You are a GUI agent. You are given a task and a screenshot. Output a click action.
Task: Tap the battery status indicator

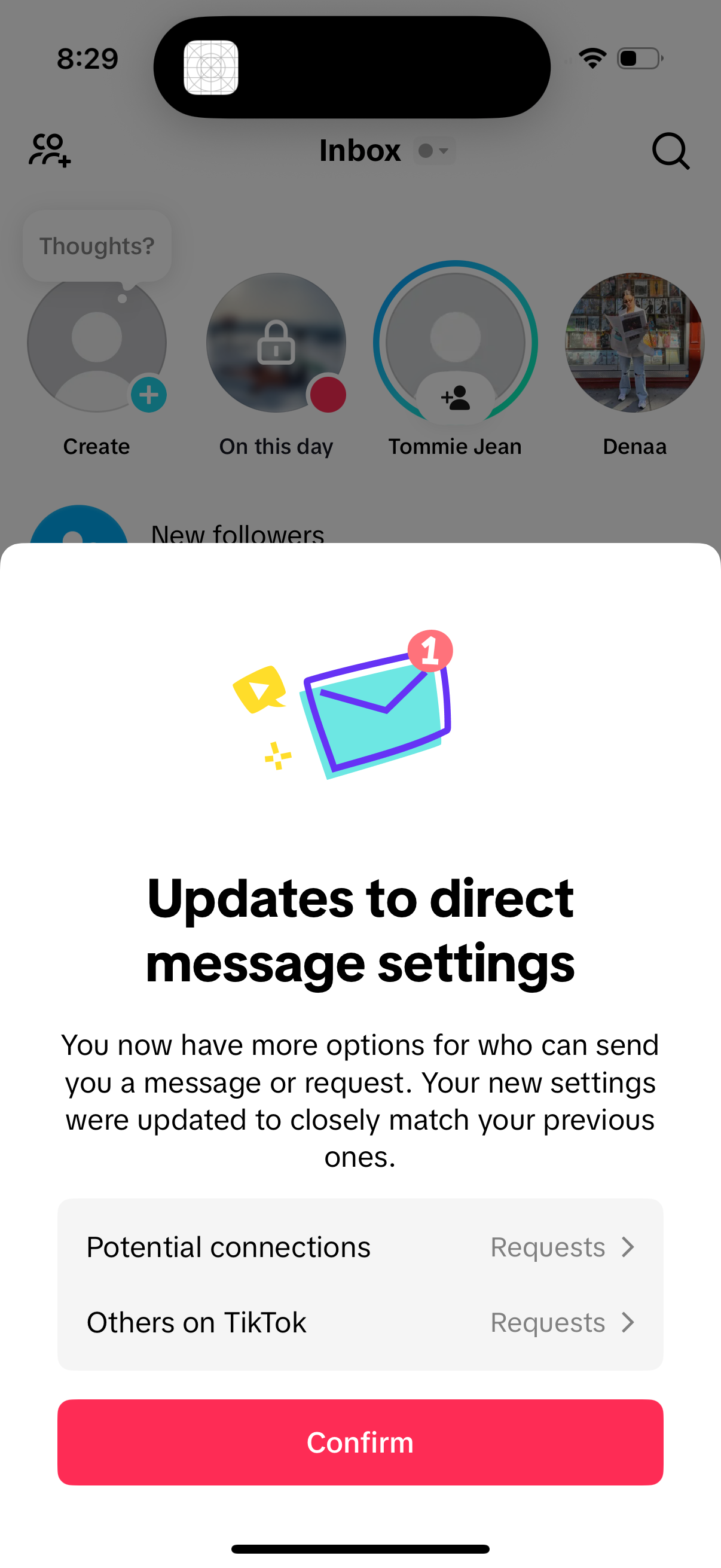pos(638,57)
